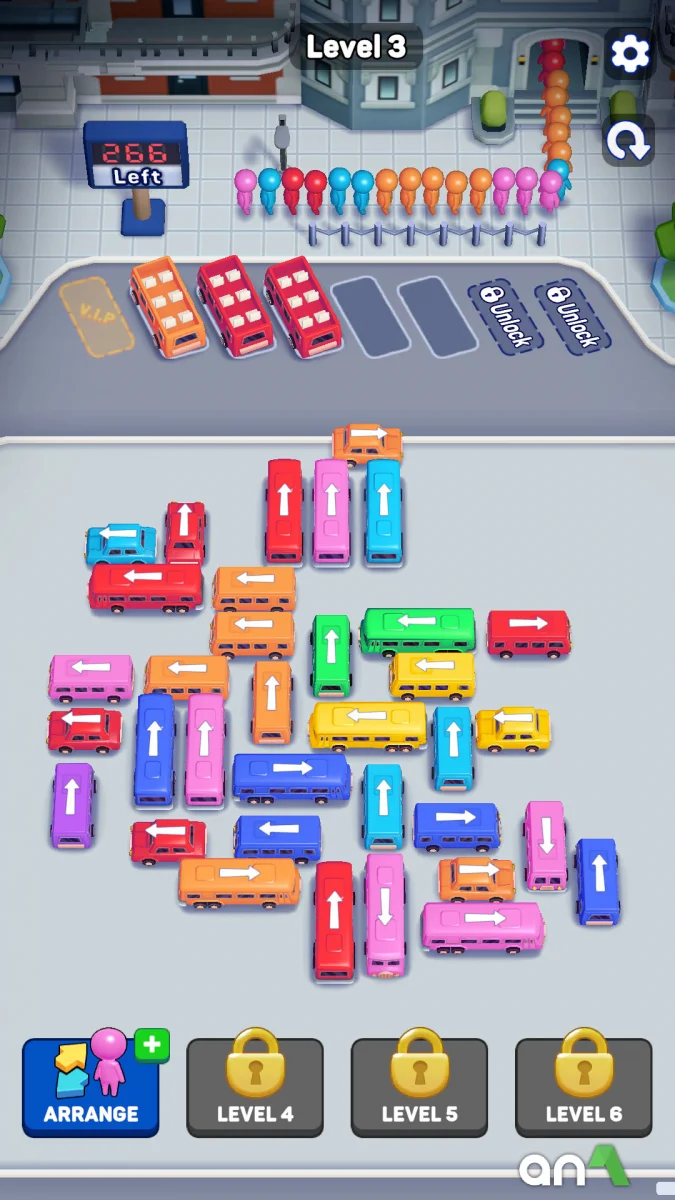Move the orange car at the top edge
The height and width of the screenshot is (1200, 675).
367,441
